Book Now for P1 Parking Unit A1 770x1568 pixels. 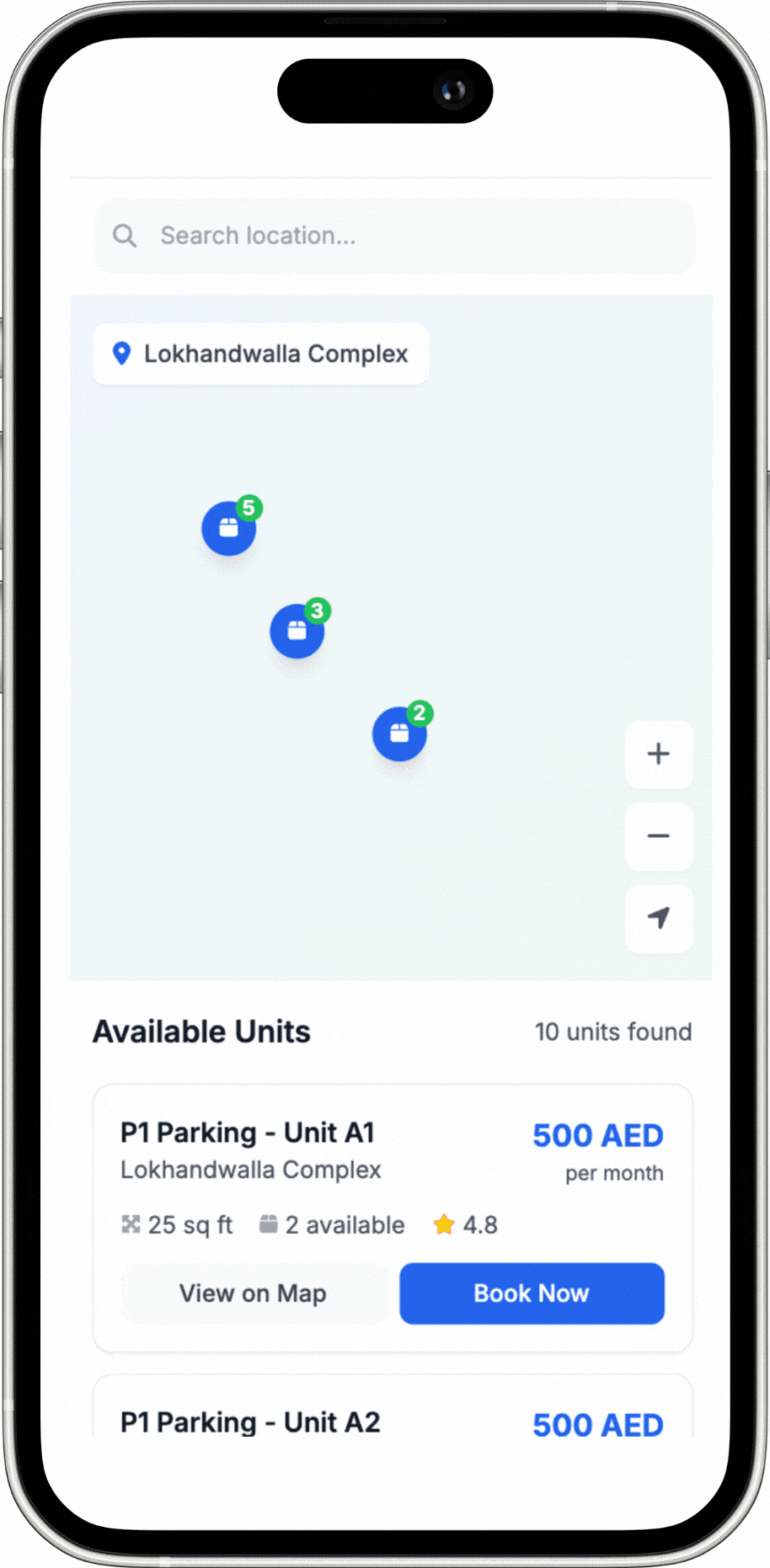pyautogui.click(x=531, y=1293)
